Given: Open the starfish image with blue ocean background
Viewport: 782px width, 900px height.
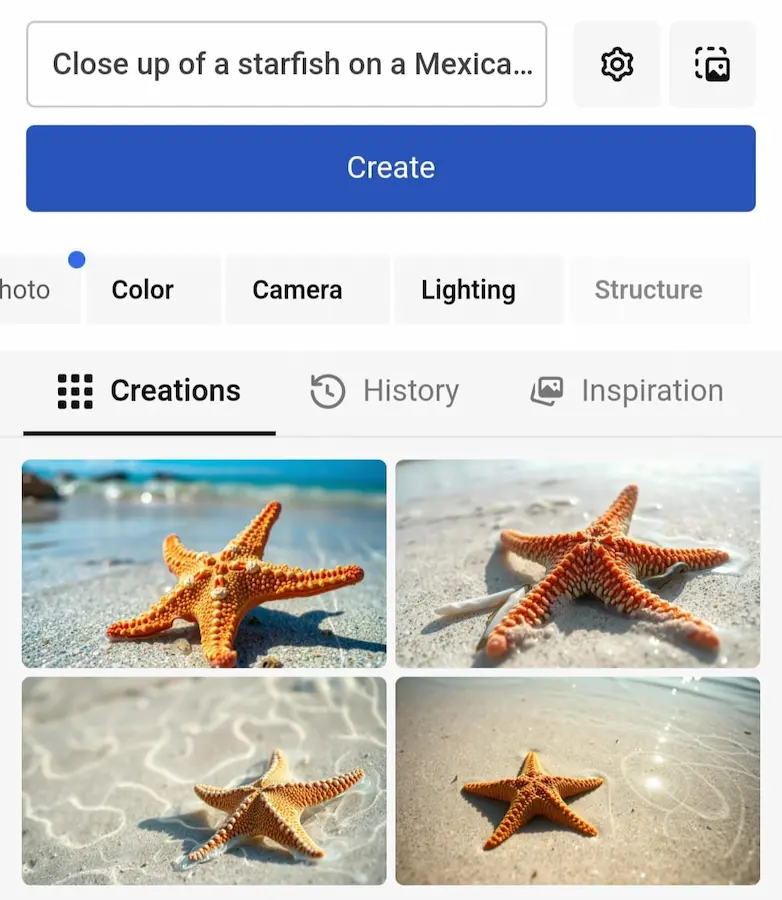Looking at the screenshot, I should 204,564.
